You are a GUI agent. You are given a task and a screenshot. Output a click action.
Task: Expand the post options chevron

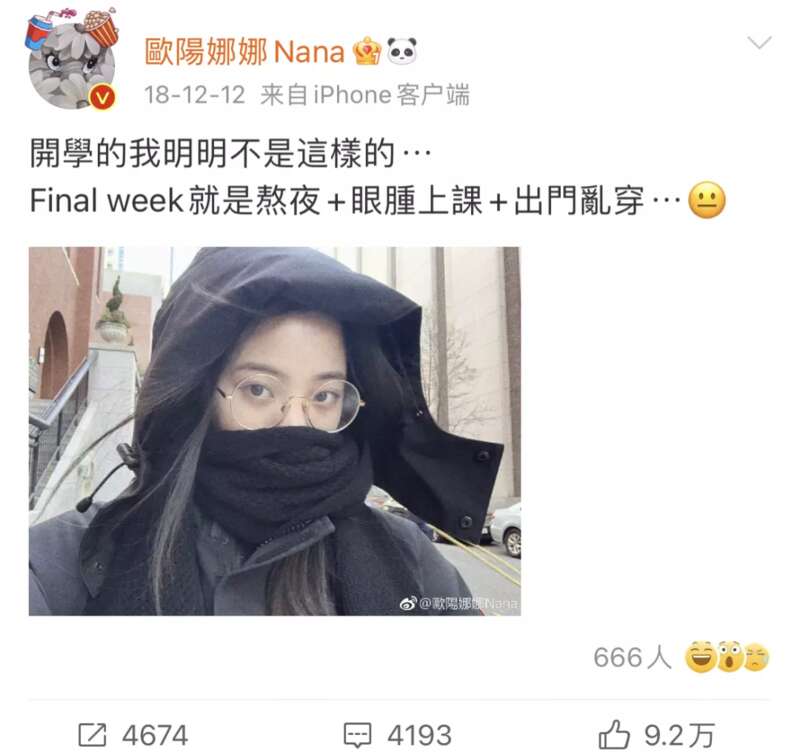759,42
